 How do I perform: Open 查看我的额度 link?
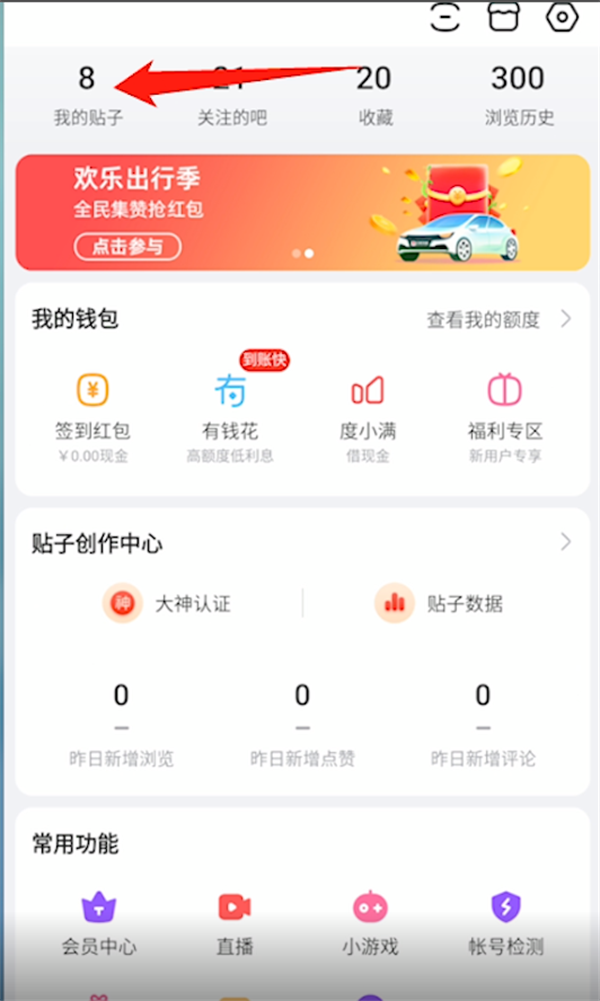click(x=498, y=320)
